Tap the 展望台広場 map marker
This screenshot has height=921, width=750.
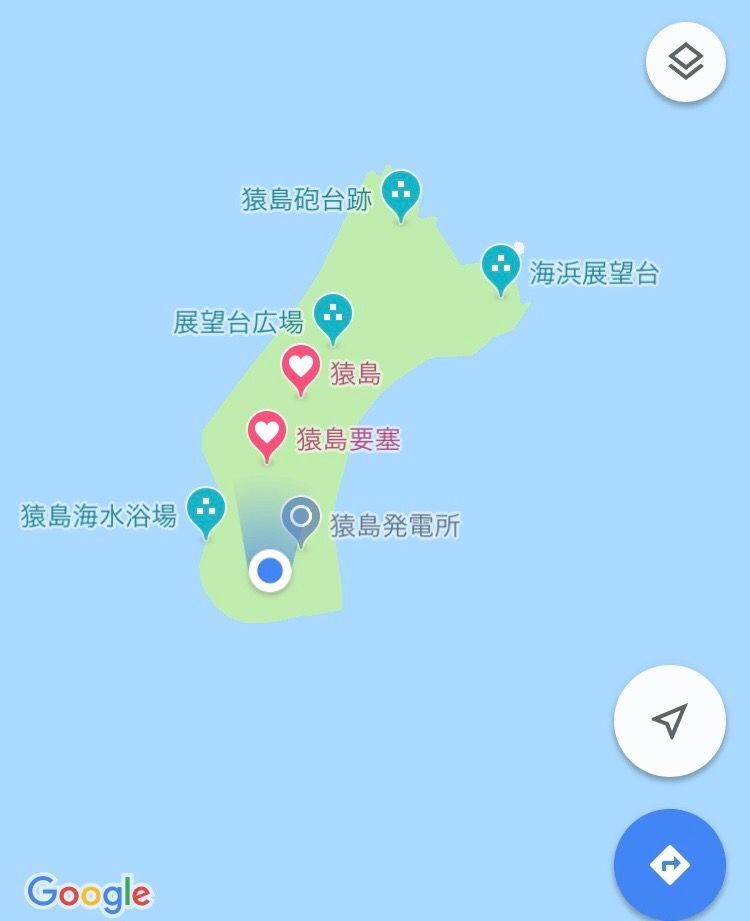tap(333, 314)
